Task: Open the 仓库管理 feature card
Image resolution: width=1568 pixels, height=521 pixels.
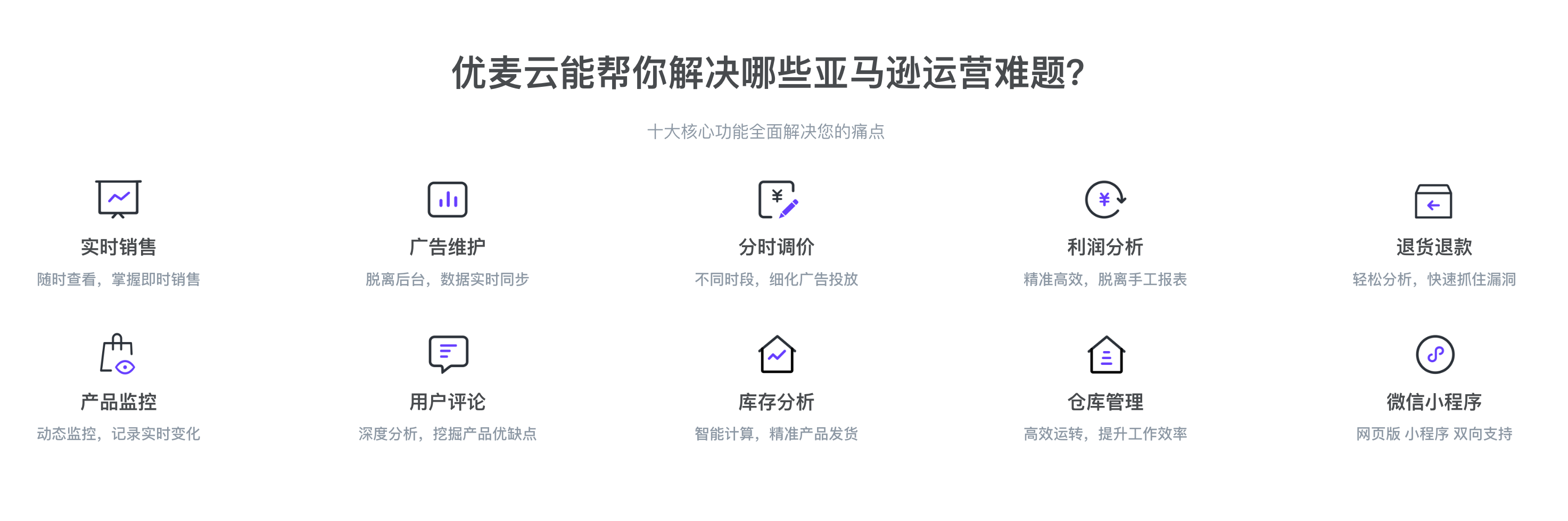Action: point(1105,388)
